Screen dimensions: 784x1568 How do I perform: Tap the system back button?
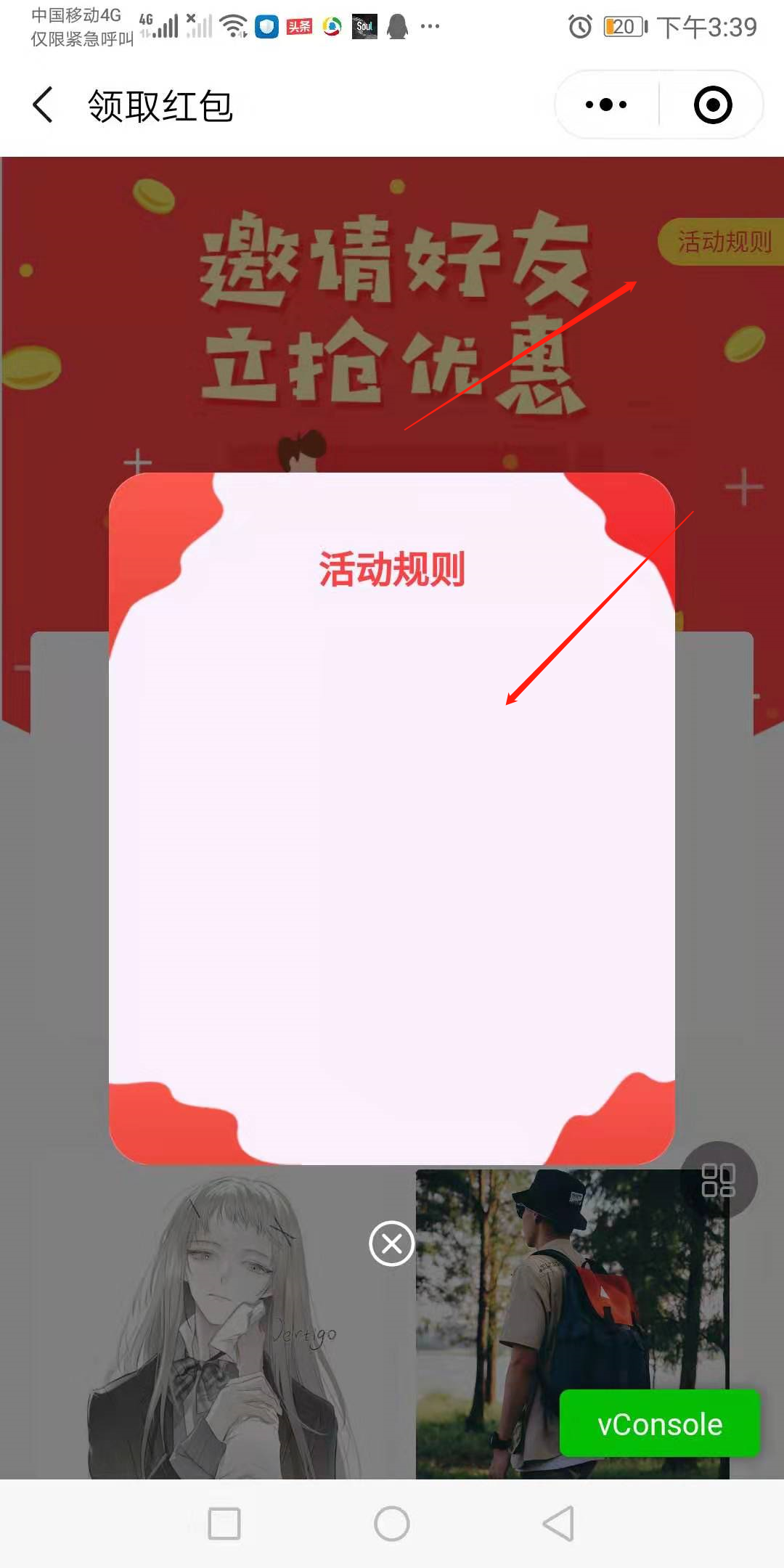coord(558,1523)
